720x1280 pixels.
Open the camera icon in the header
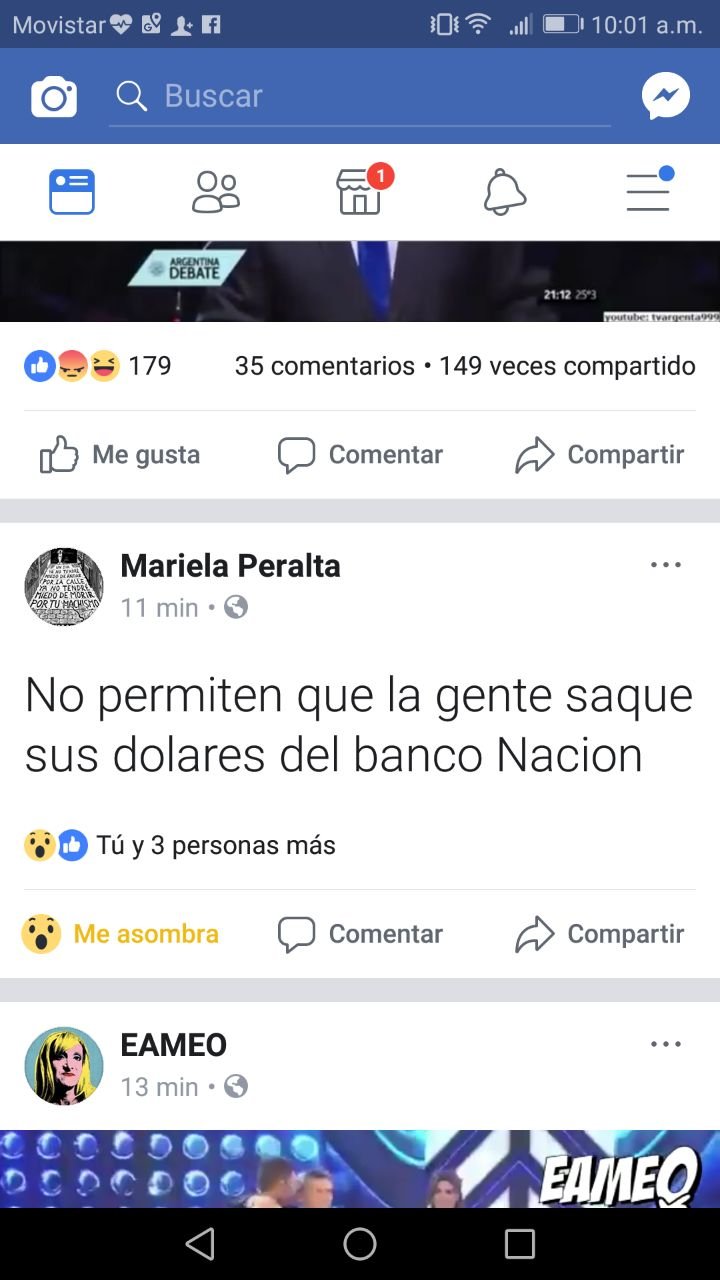coord(54,97)
